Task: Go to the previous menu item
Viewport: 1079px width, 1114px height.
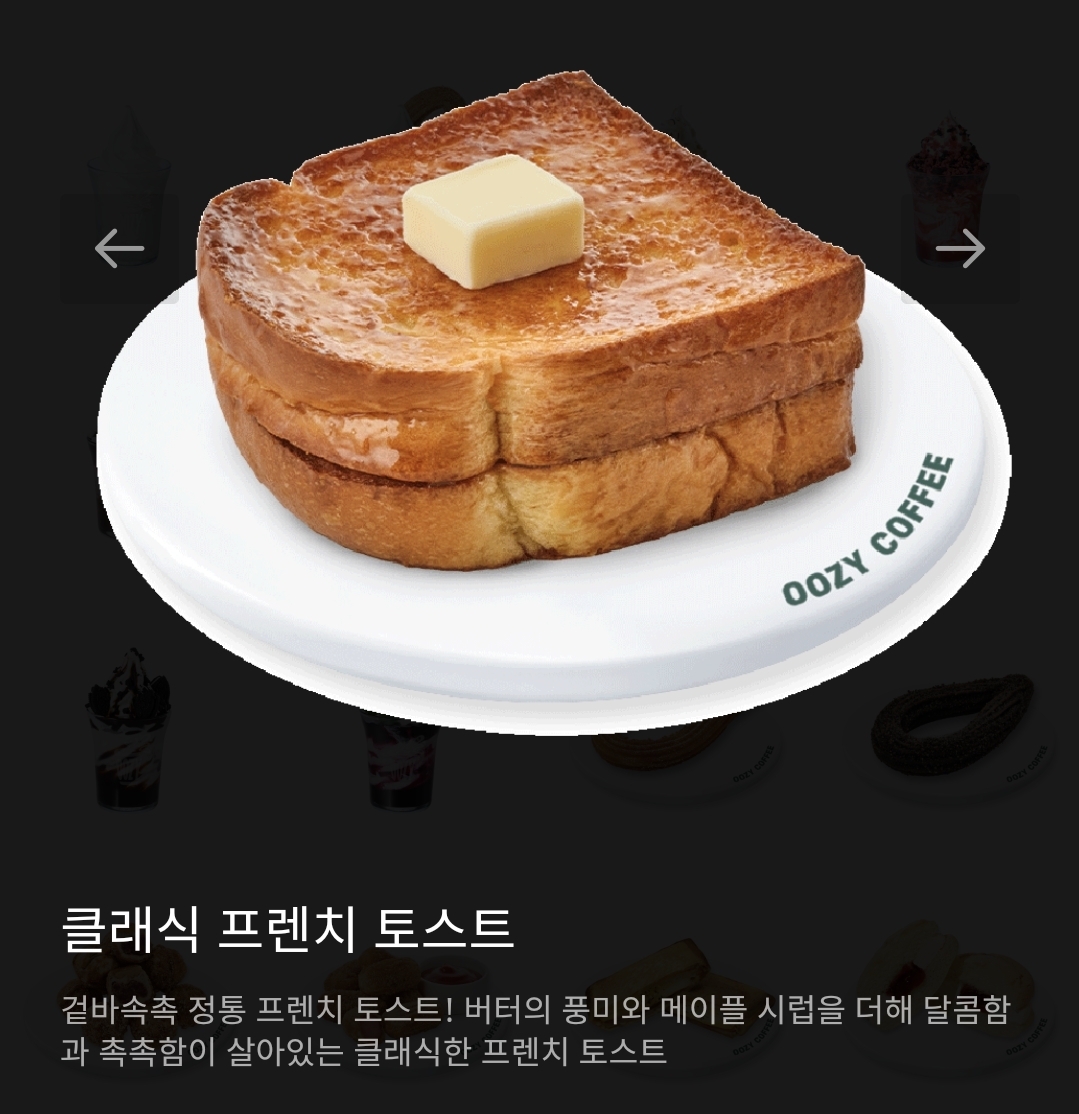Action: pyautogui.click(x=119, y=249)
